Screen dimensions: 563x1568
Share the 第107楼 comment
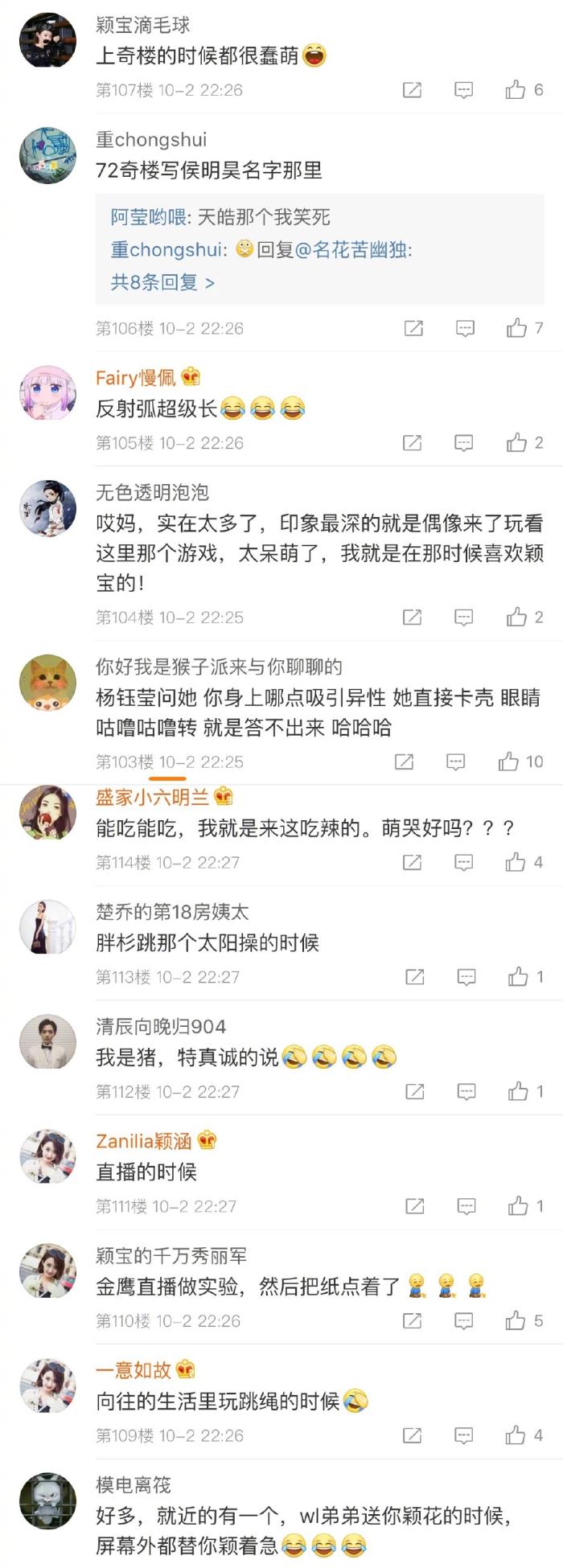[x=412, y=90]
